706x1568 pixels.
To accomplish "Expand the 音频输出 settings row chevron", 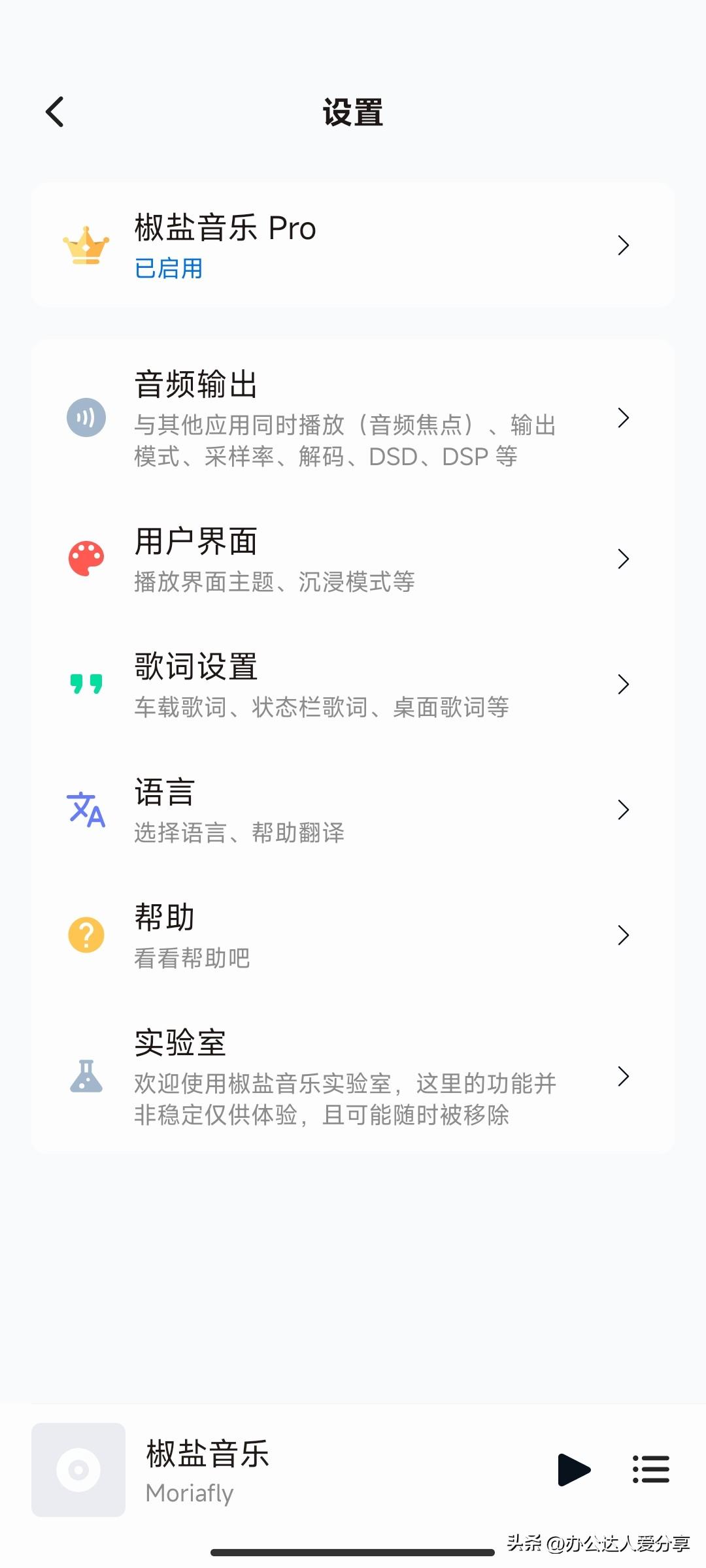I will pyautogui.click(x=623, y=417).
